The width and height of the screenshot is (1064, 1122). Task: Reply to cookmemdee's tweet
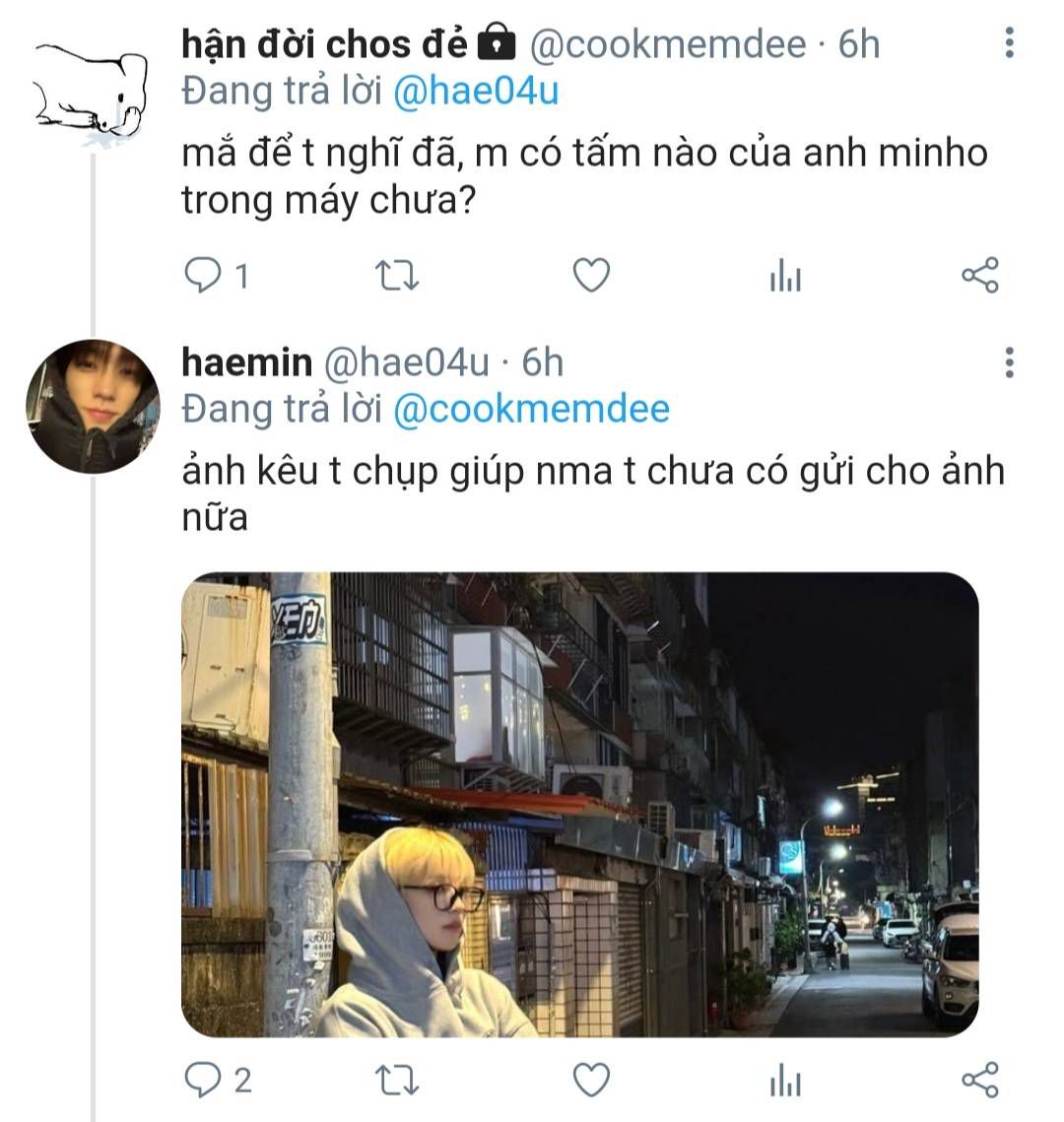point(204,276)
